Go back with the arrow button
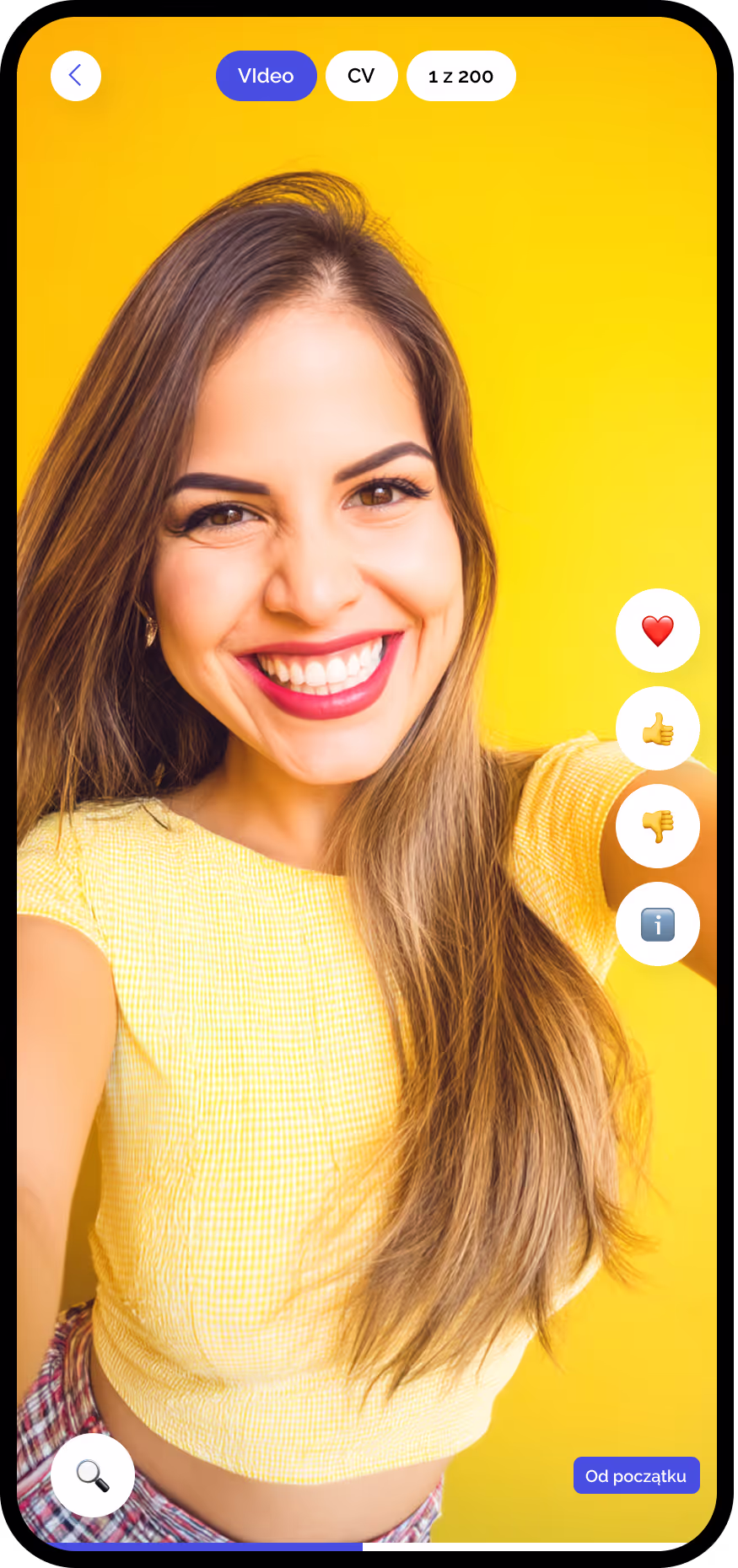738x1568 pixels. 76,76
